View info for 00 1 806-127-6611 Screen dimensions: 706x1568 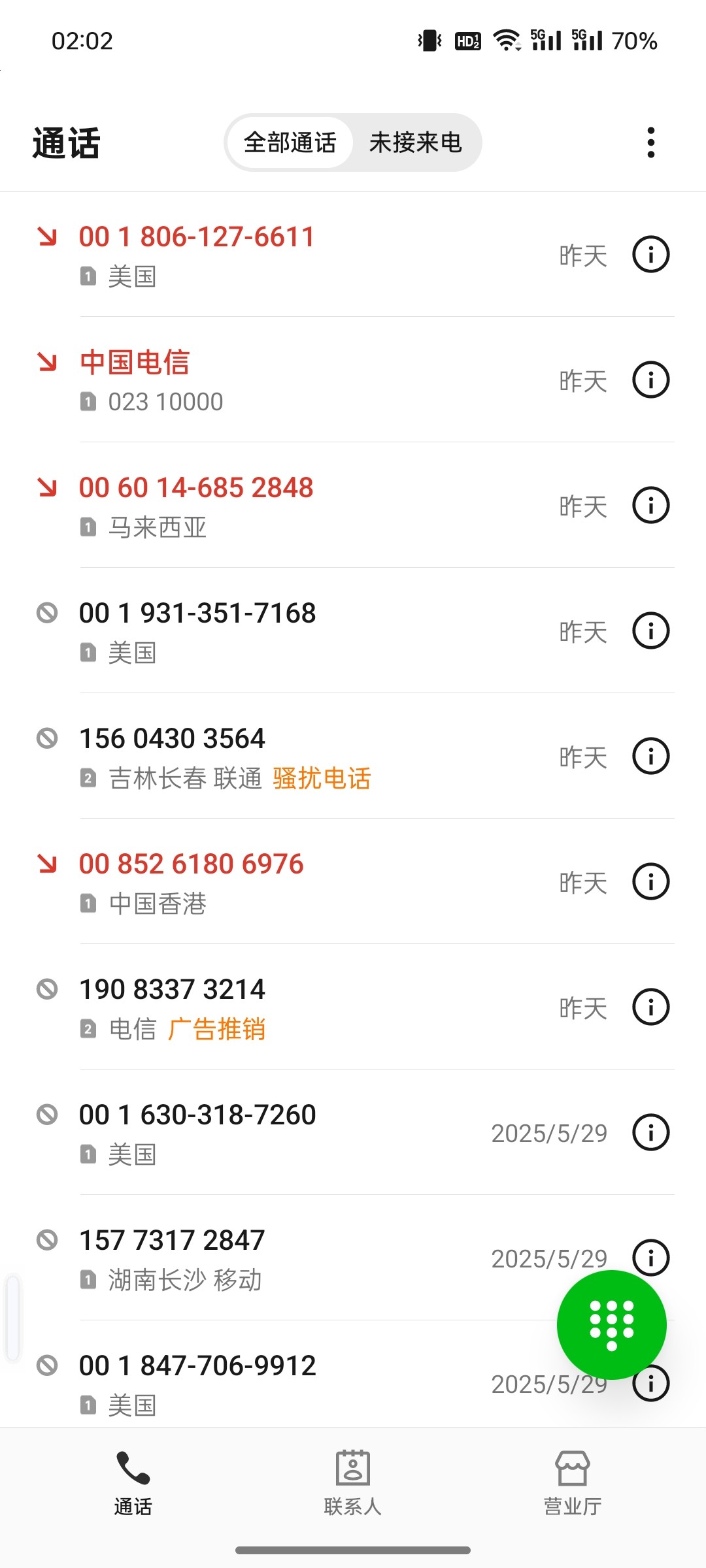point(650,254)
